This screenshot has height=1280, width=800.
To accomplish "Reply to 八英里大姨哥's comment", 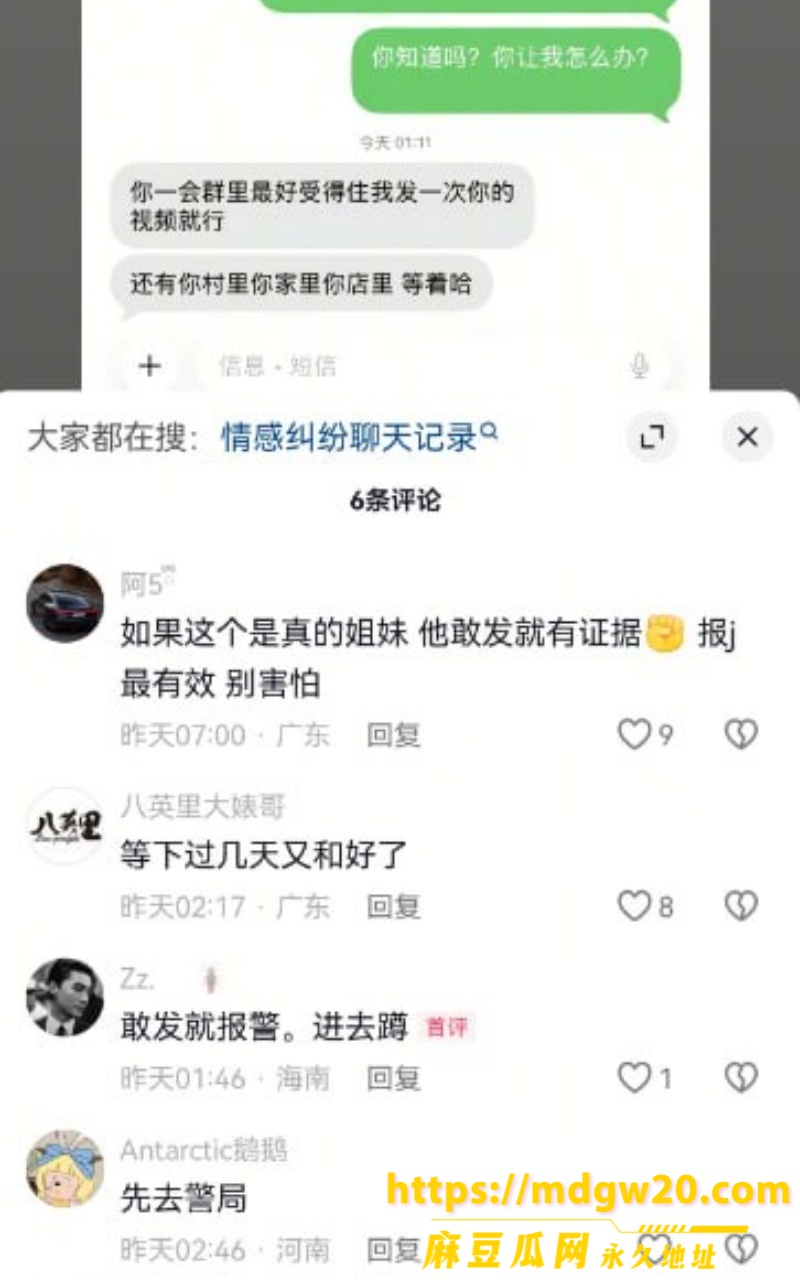I will click(393, 906).
